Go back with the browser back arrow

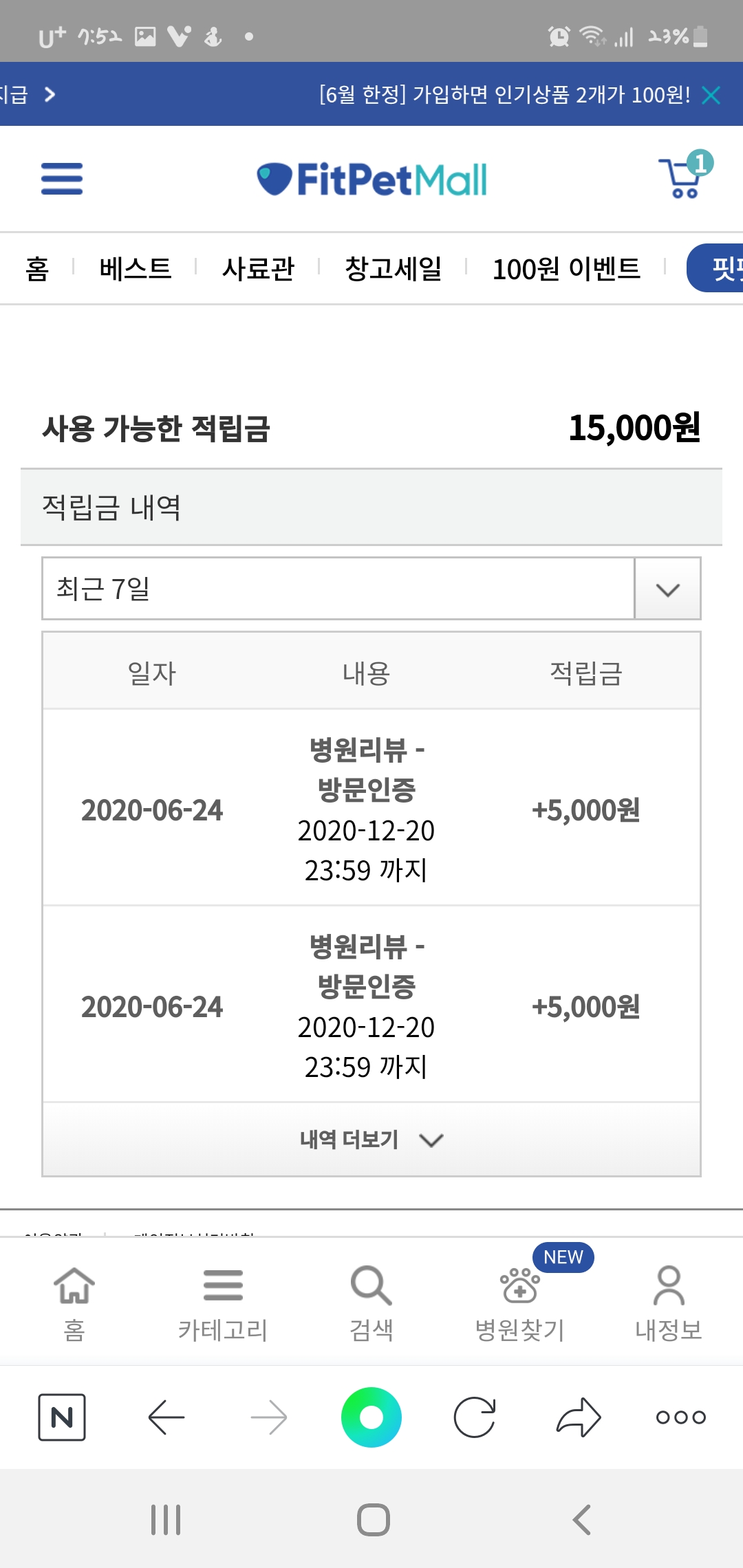(166, 1417)
